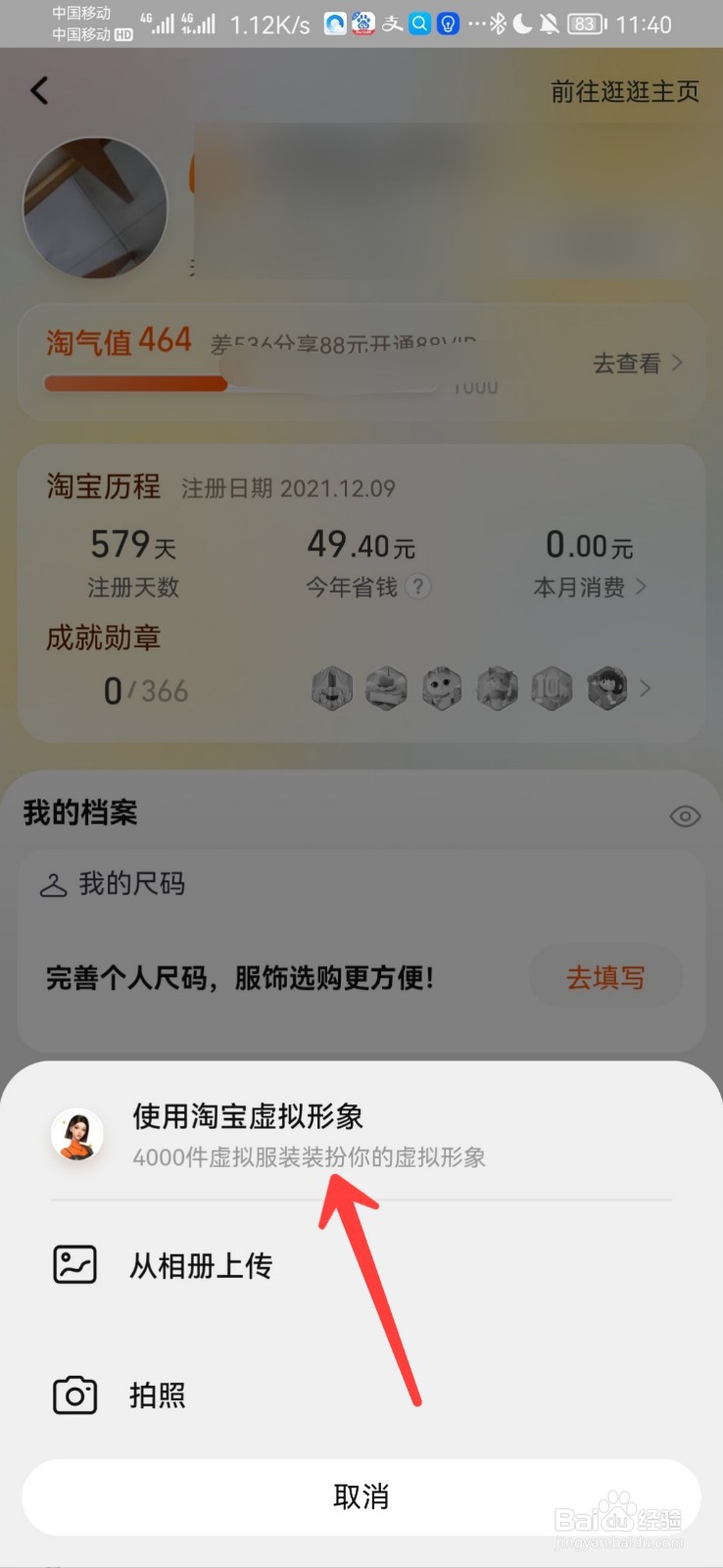Tap the circular profile picture

coord(94,207)
